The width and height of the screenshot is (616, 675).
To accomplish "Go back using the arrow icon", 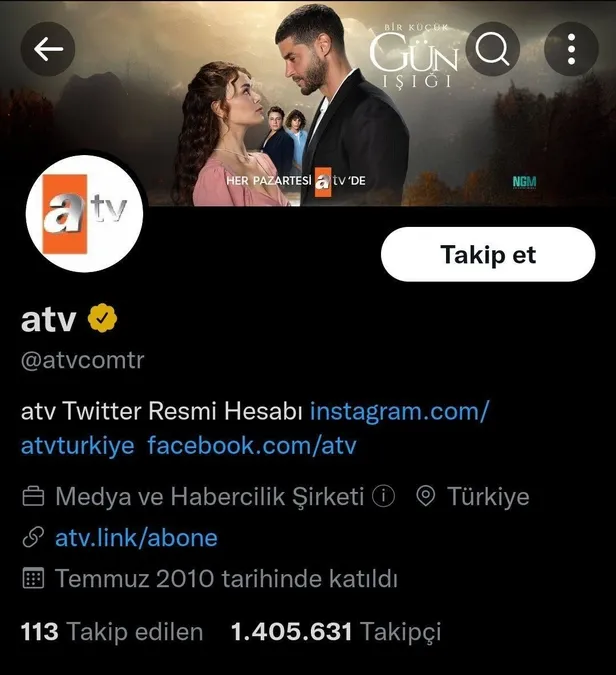I will [48, 49].
